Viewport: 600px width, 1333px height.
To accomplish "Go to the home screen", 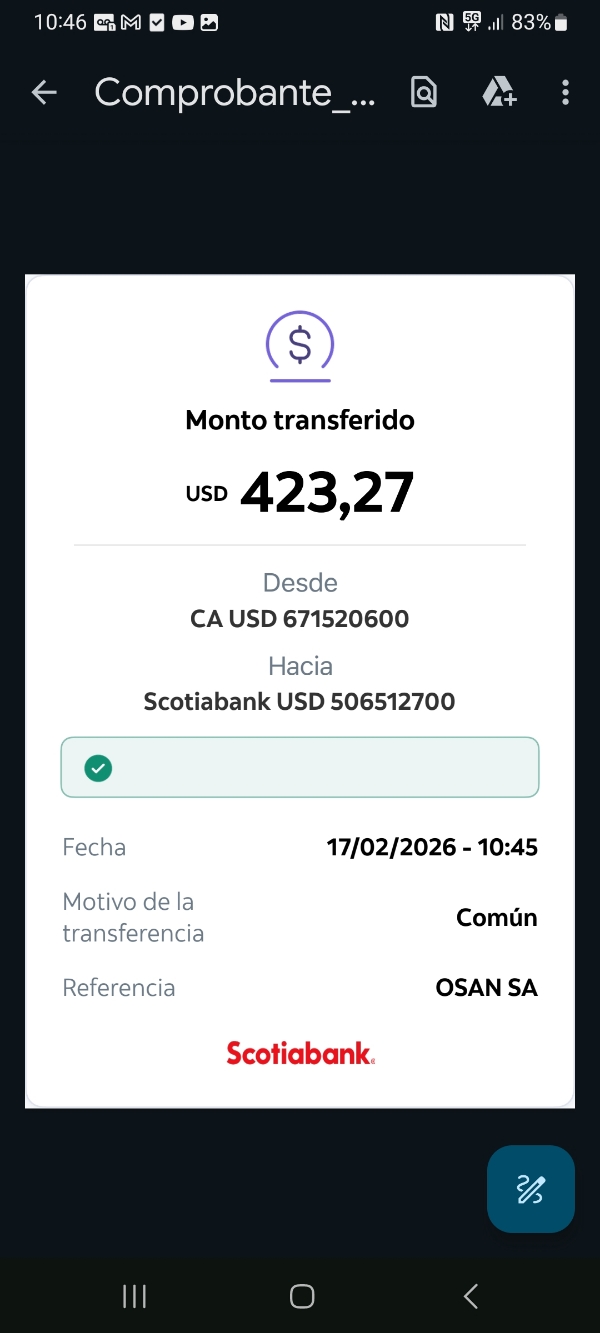I will (301, 1297).
